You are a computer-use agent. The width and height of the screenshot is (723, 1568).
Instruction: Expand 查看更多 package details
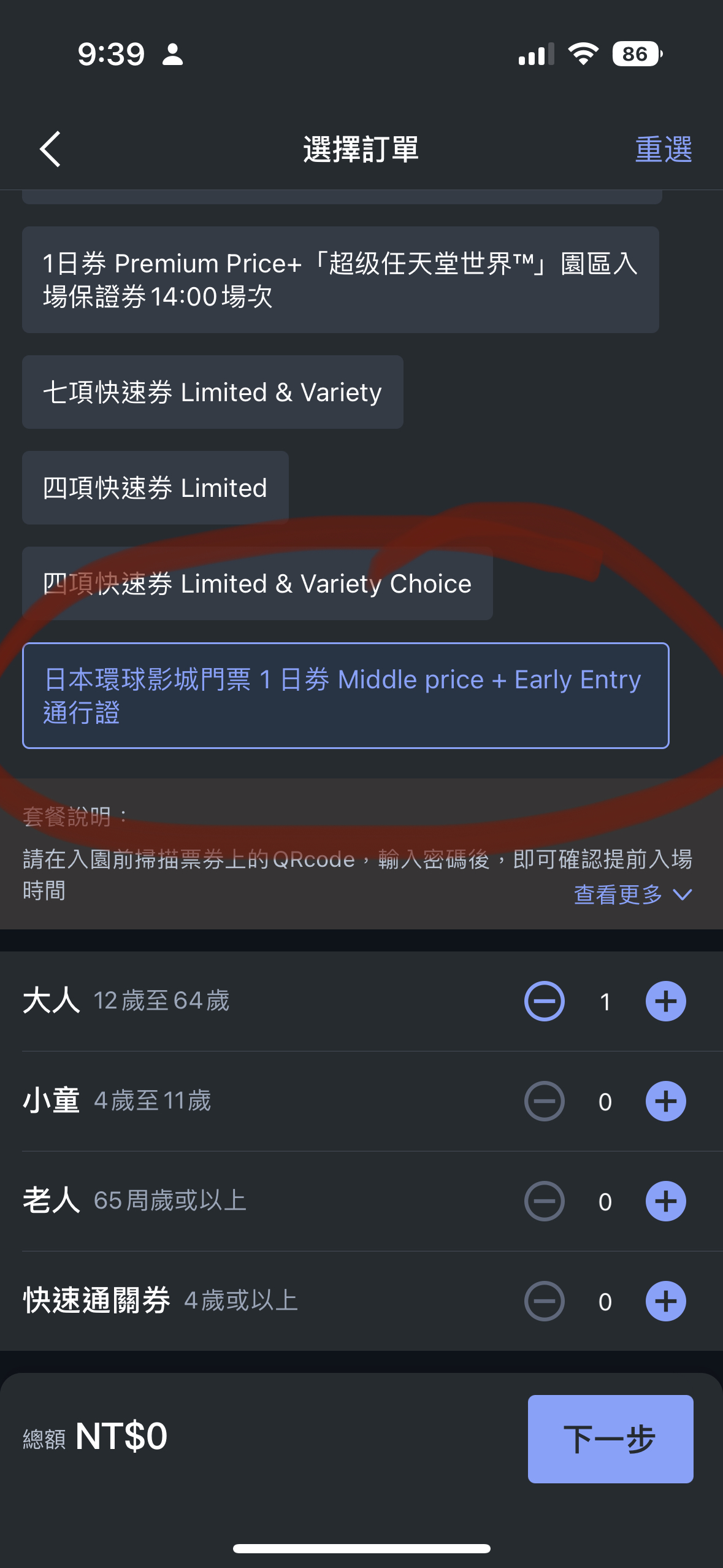click(x=632, y=894)
